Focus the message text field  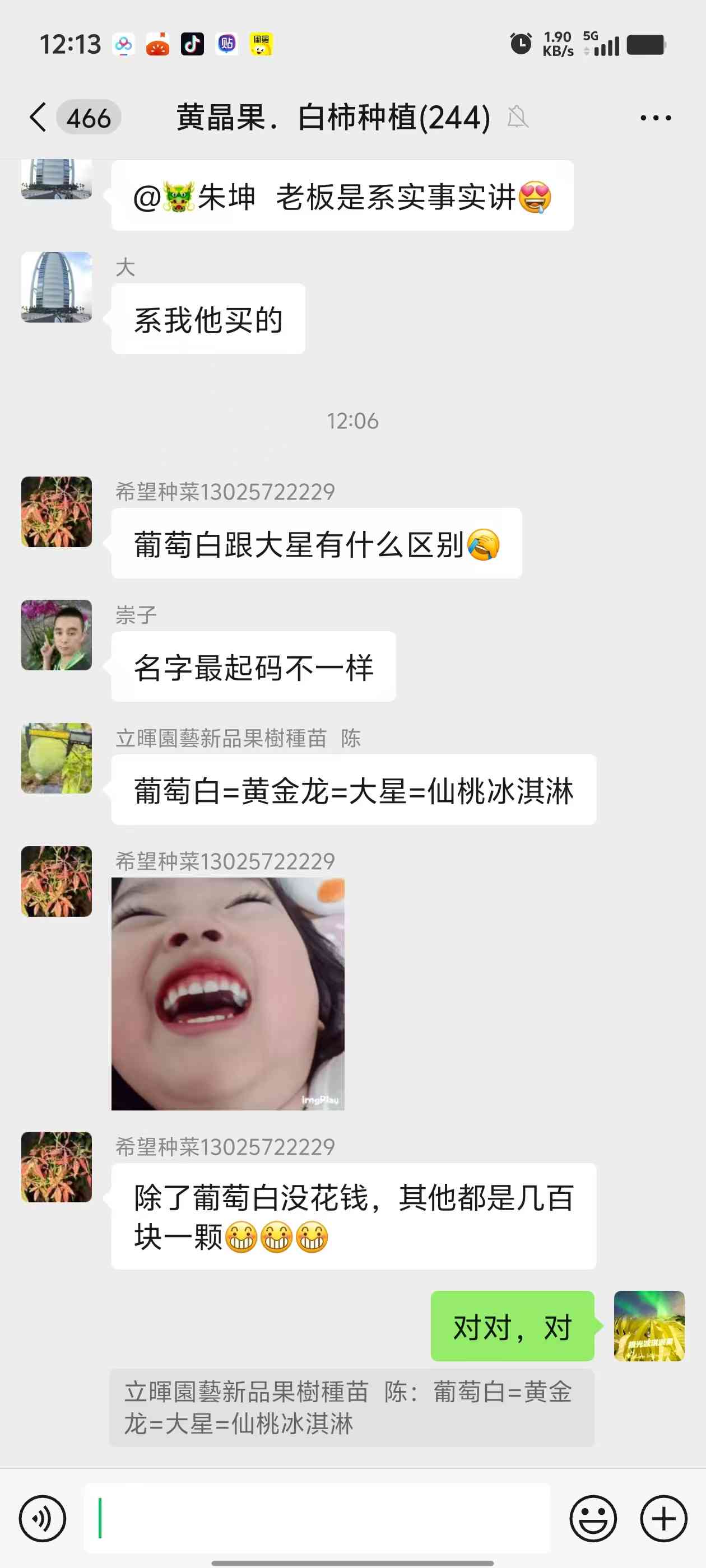pyautogui.click(x=317, y=1519)
